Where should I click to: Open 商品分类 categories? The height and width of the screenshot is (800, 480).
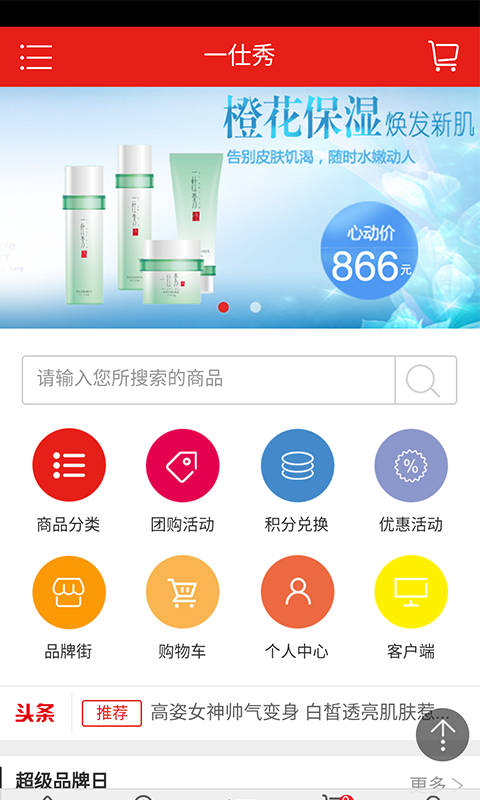(69, 481)
